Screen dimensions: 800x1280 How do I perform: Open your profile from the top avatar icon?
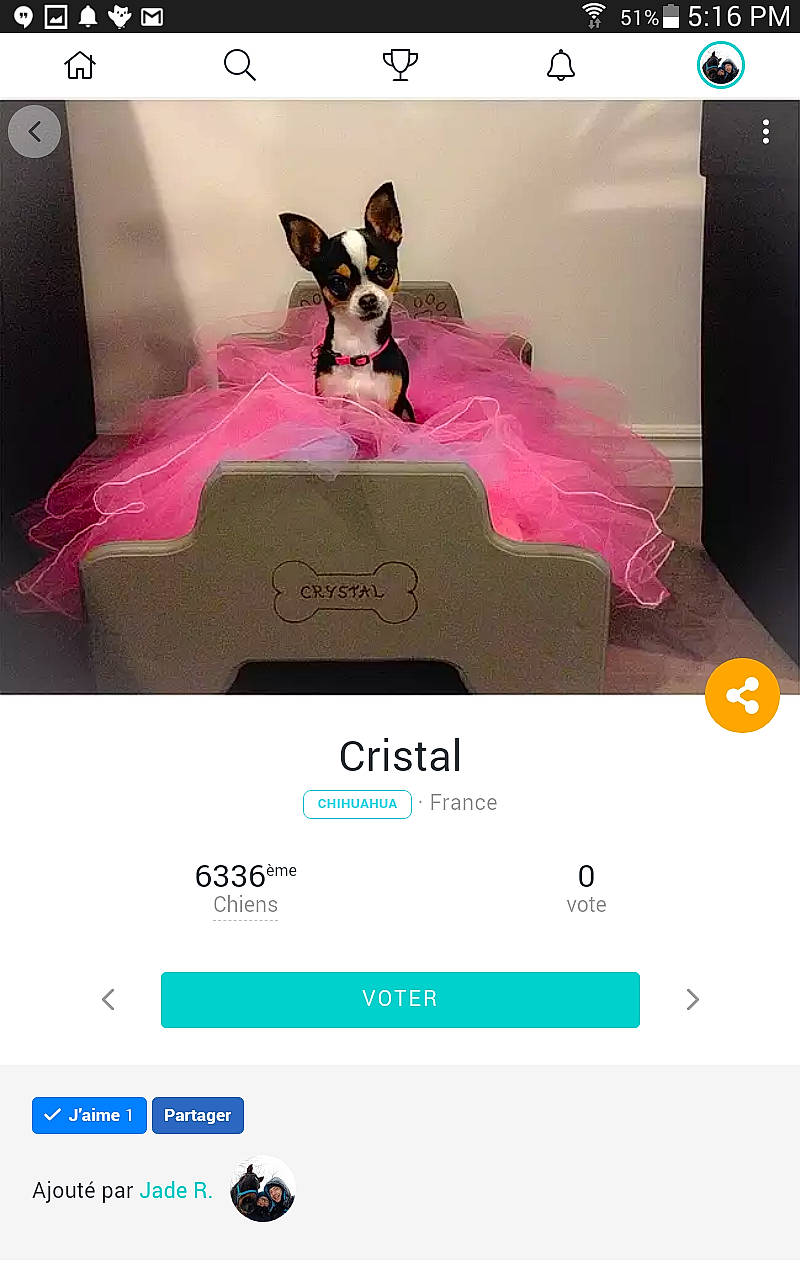721,65
